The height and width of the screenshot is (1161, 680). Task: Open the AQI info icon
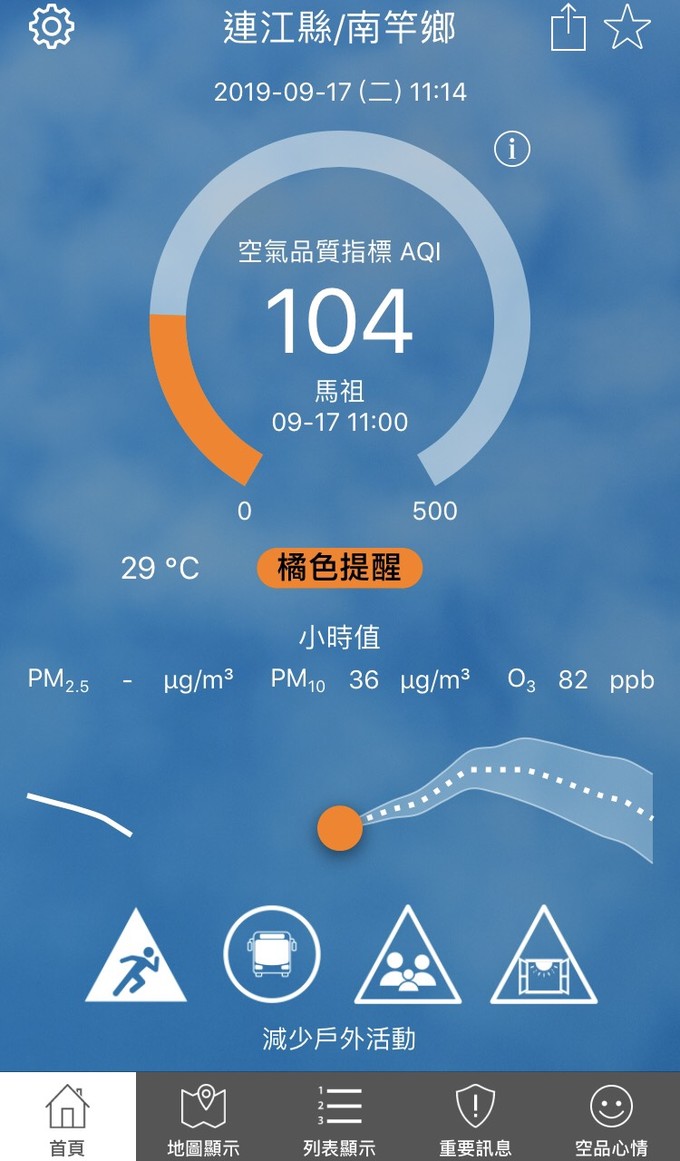(512, 149)
